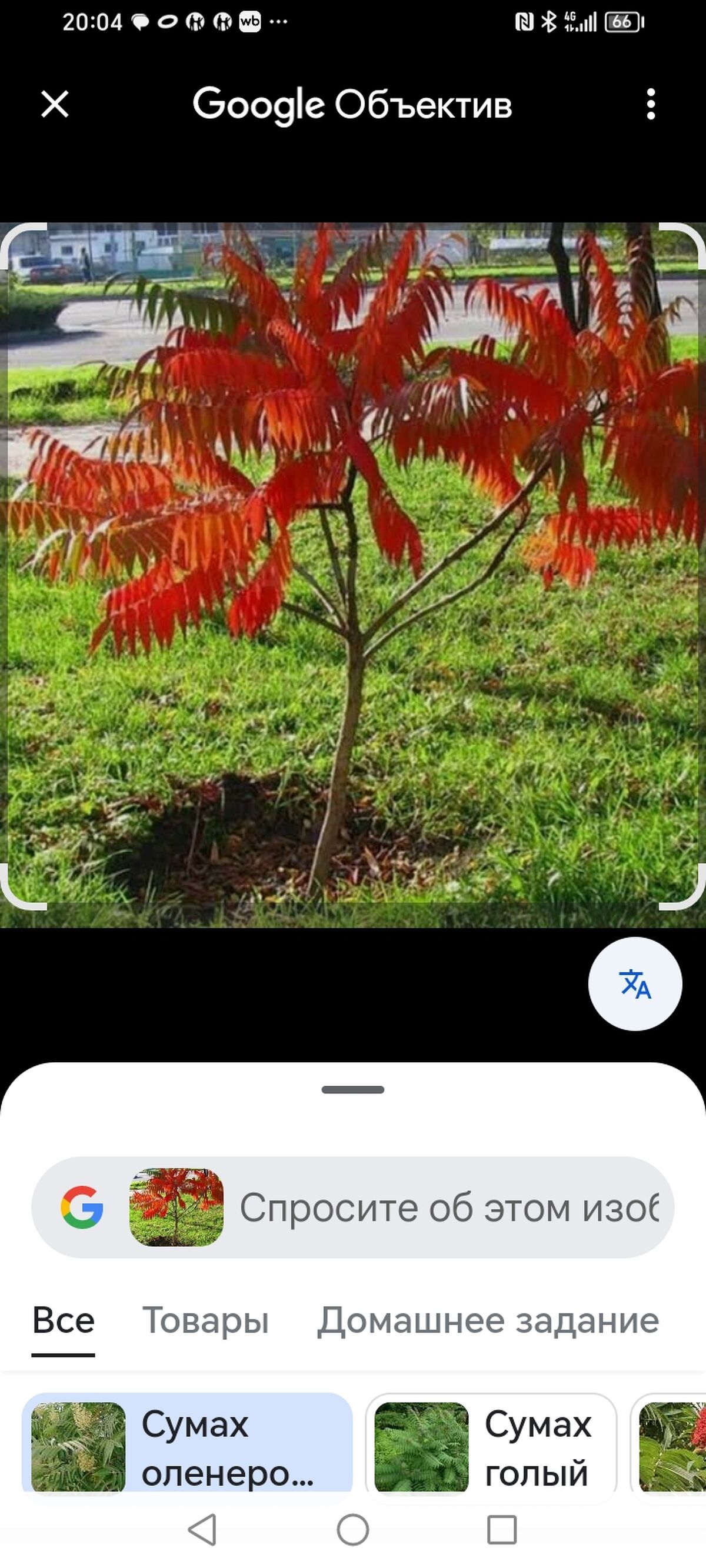Go to the home screen
The width and height of the screenshot is (706, 1568).
(x=352, y=1530)
